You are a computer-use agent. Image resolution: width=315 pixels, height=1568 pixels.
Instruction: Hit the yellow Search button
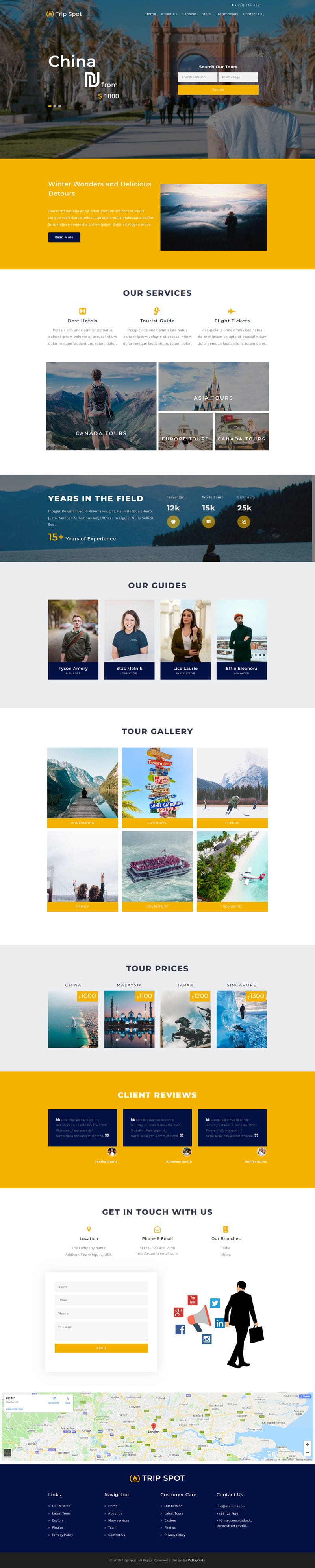click(218, 90)
